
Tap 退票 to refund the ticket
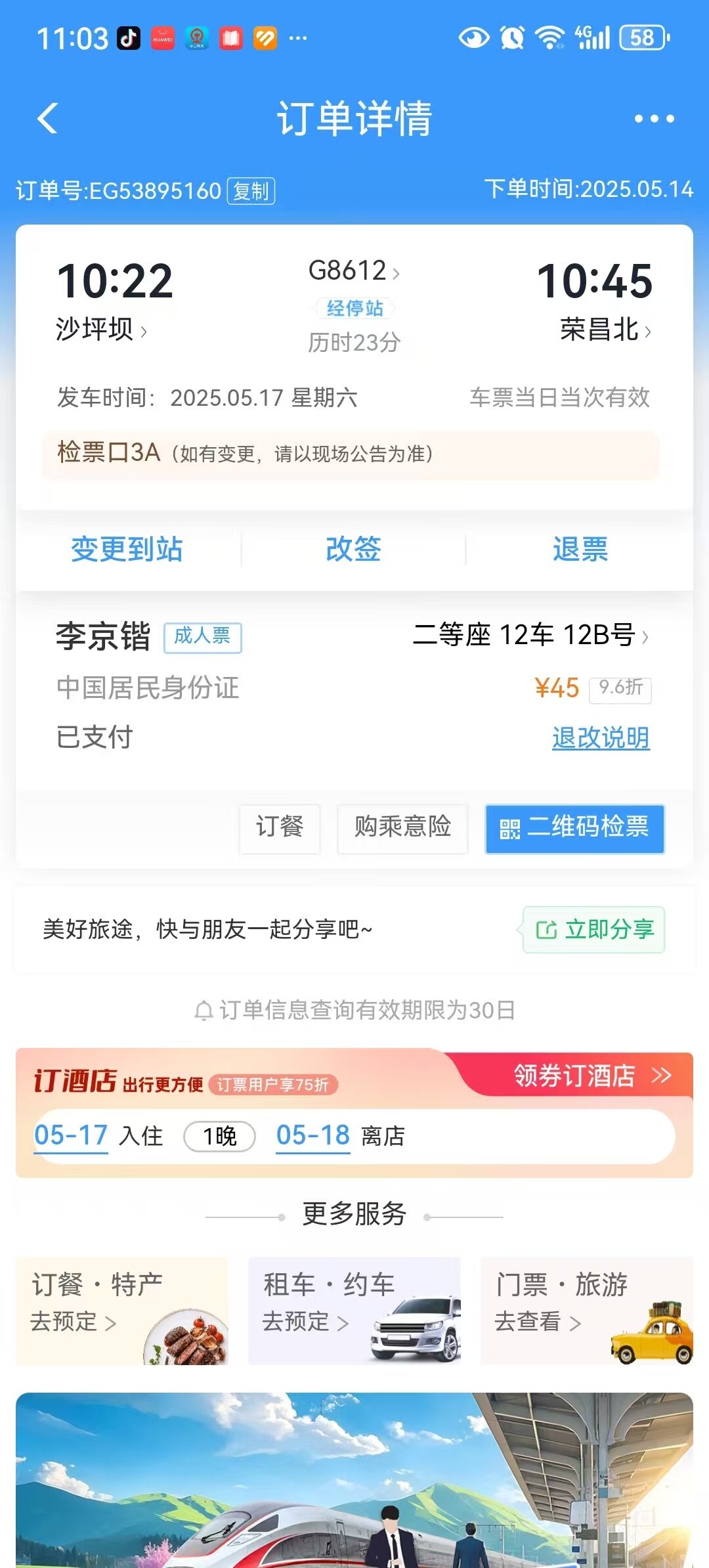tap(580, 549)
